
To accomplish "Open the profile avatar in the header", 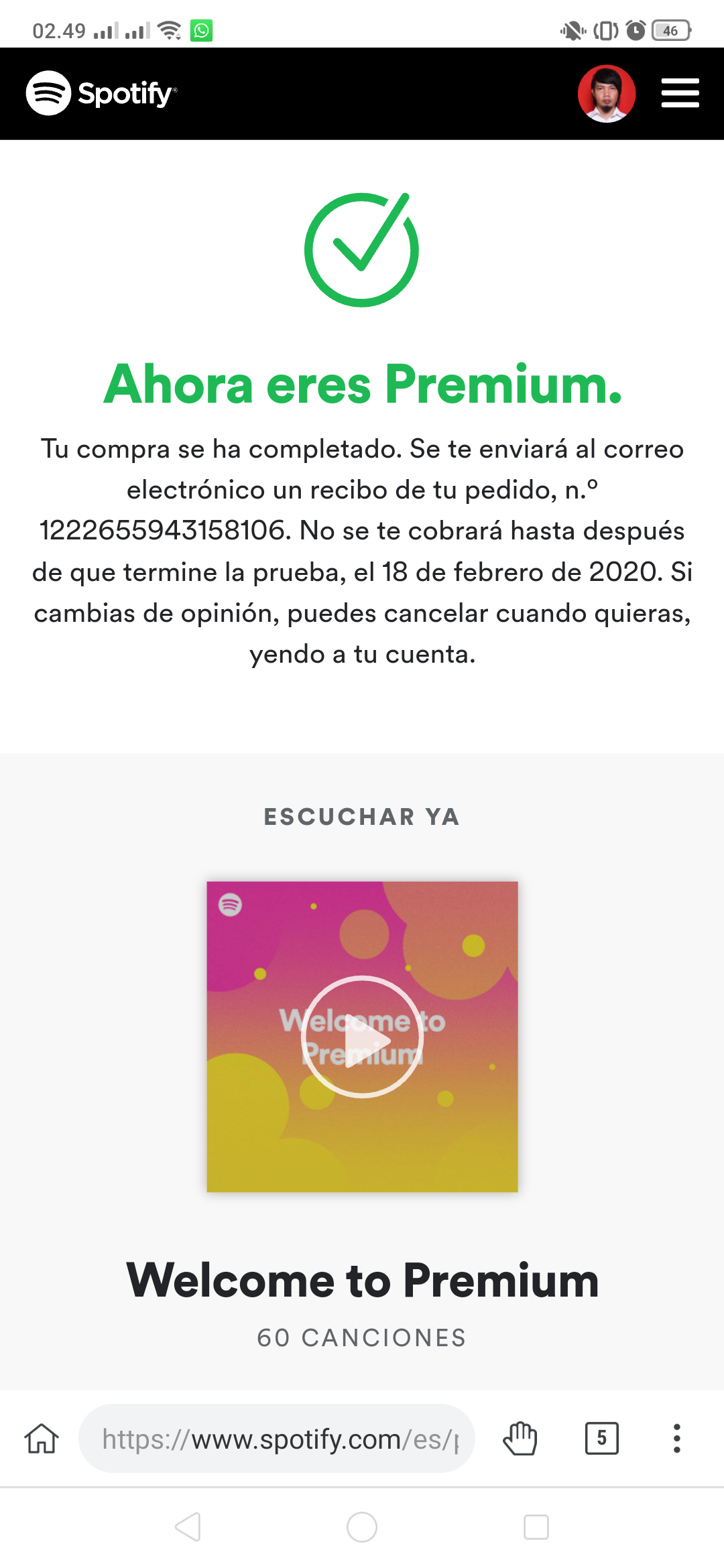I will point(607,93).
